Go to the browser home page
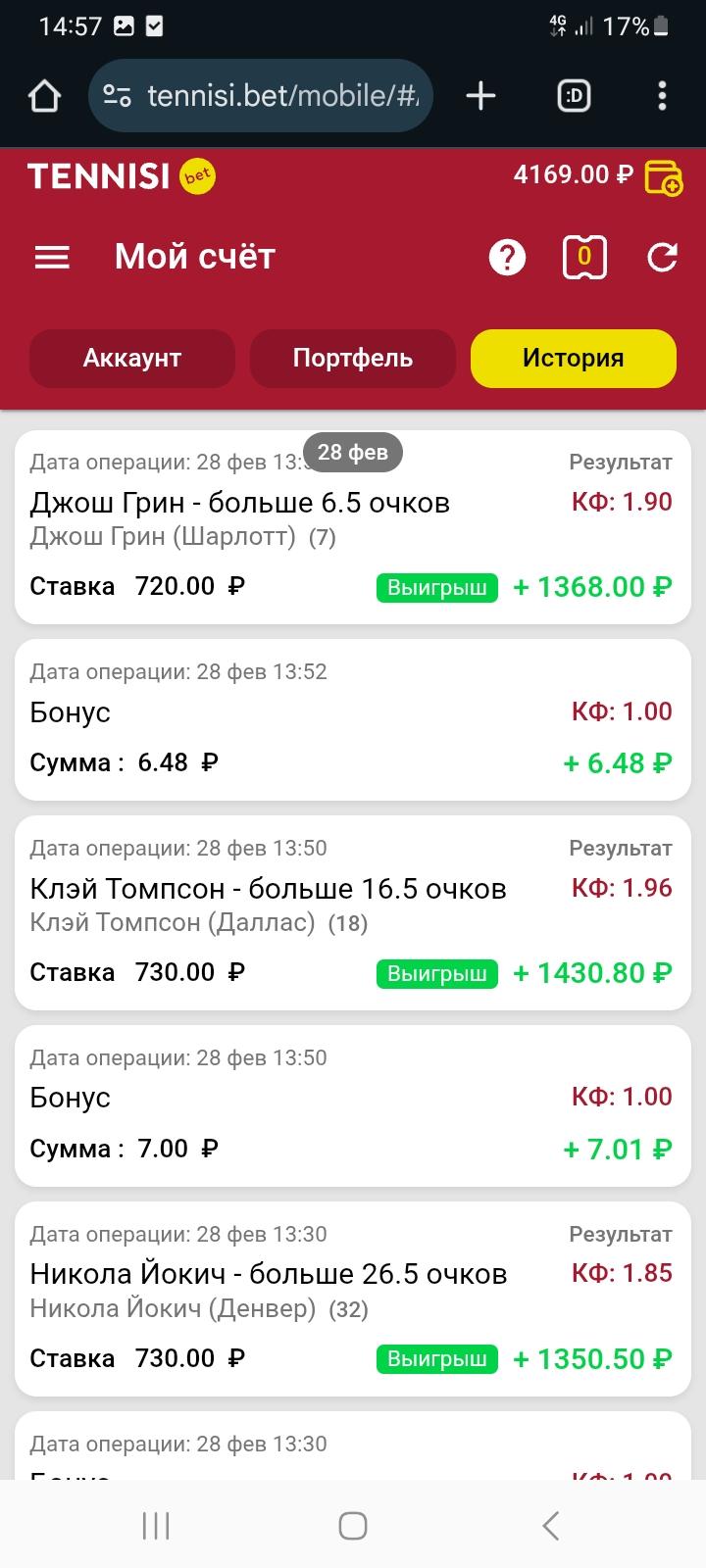 (x=44, y=96)
